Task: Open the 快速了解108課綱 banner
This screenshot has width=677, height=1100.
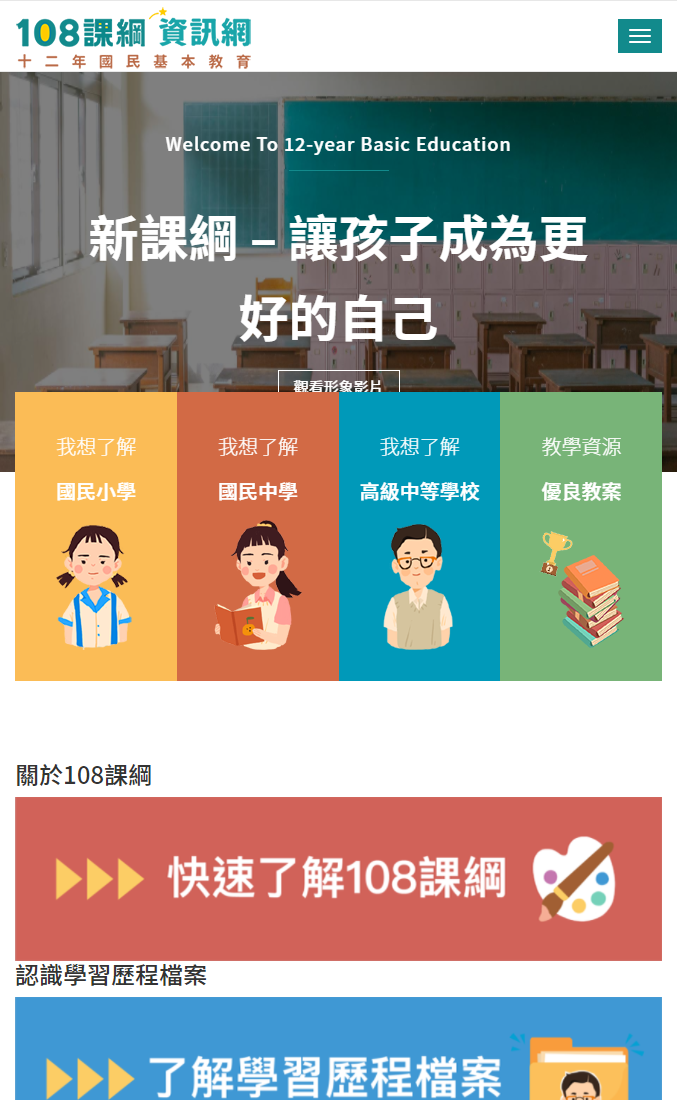Action: pos(338,878)
